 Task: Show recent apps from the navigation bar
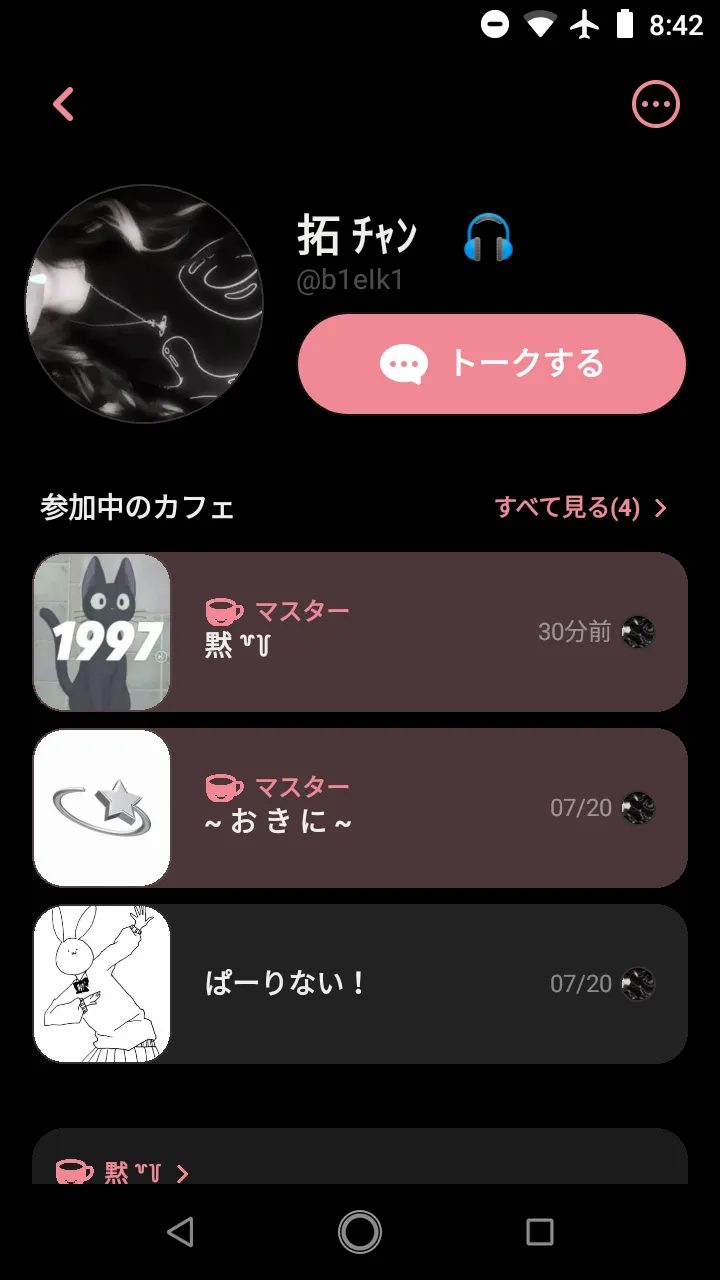pos(540,1232)
